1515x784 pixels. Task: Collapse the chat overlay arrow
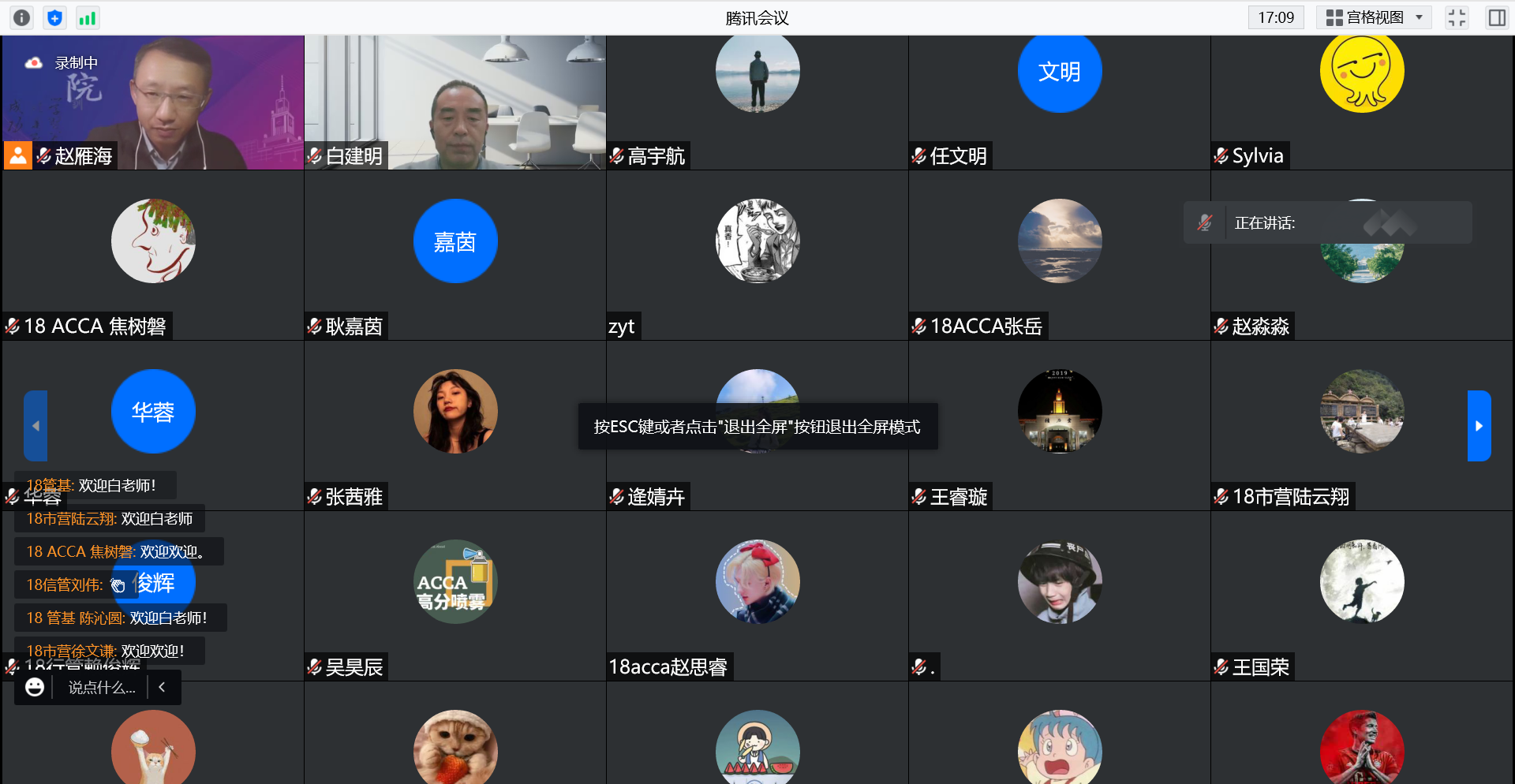coord(162,687)
